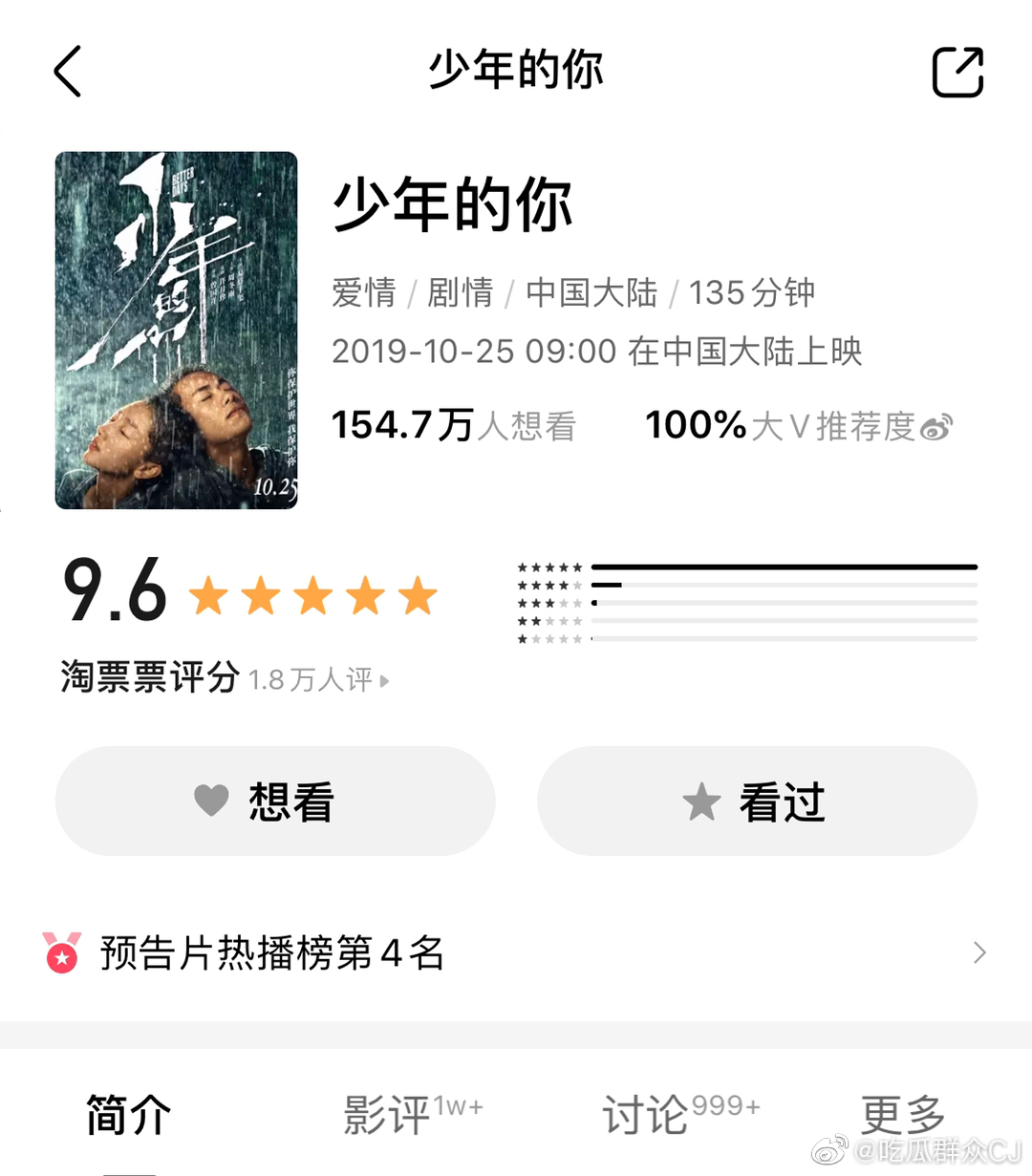Open 预告片热播榜第4名 ranking
Screen dimensions: 1032x1176
click(516, 952)
